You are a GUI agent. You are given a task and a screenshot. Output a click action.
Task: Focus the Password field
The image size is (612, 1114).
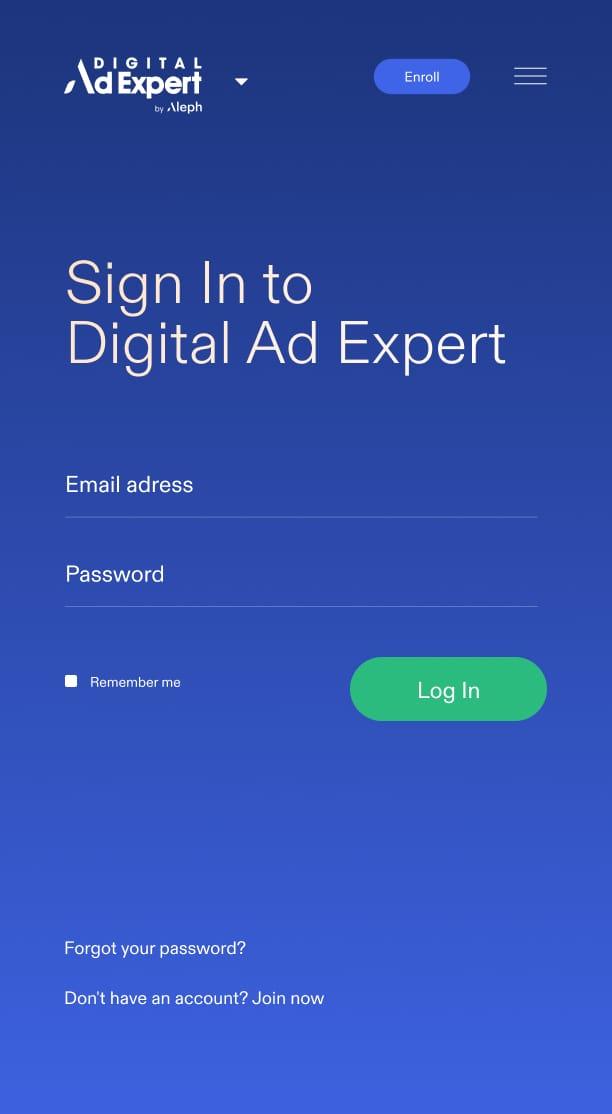coord(300,575)
